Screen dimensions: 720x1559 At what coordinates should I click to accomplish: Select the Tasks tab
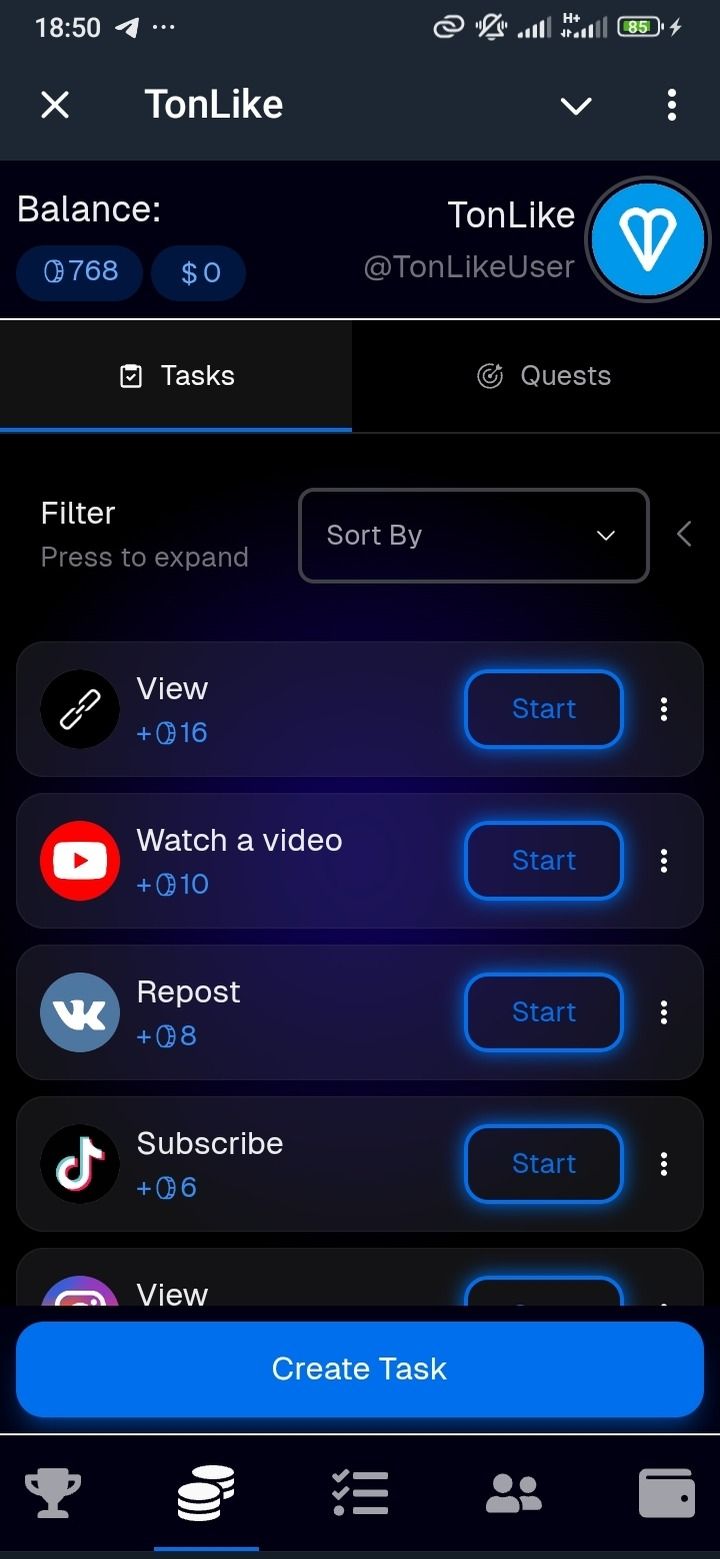click(176, 376)
